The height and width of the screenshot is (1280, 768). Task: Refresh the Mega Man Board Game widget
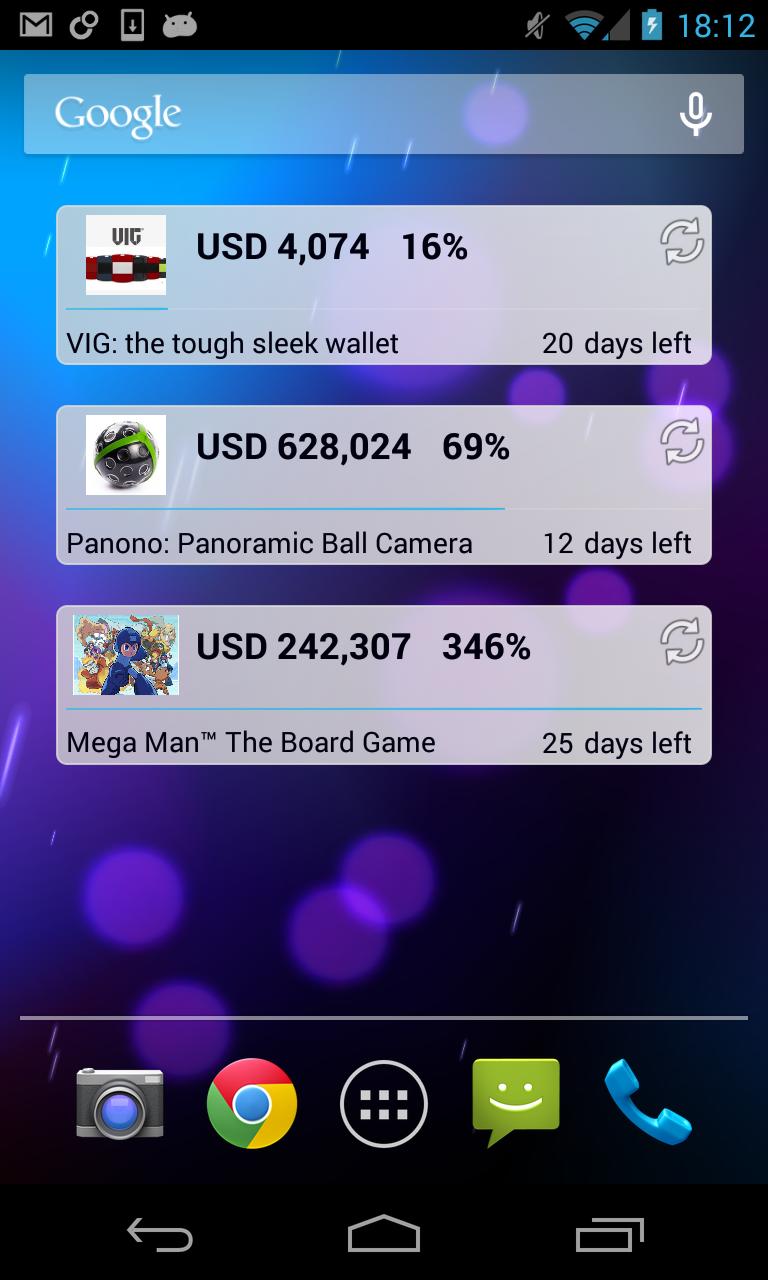pyautogui.click(x=682, y=643)
